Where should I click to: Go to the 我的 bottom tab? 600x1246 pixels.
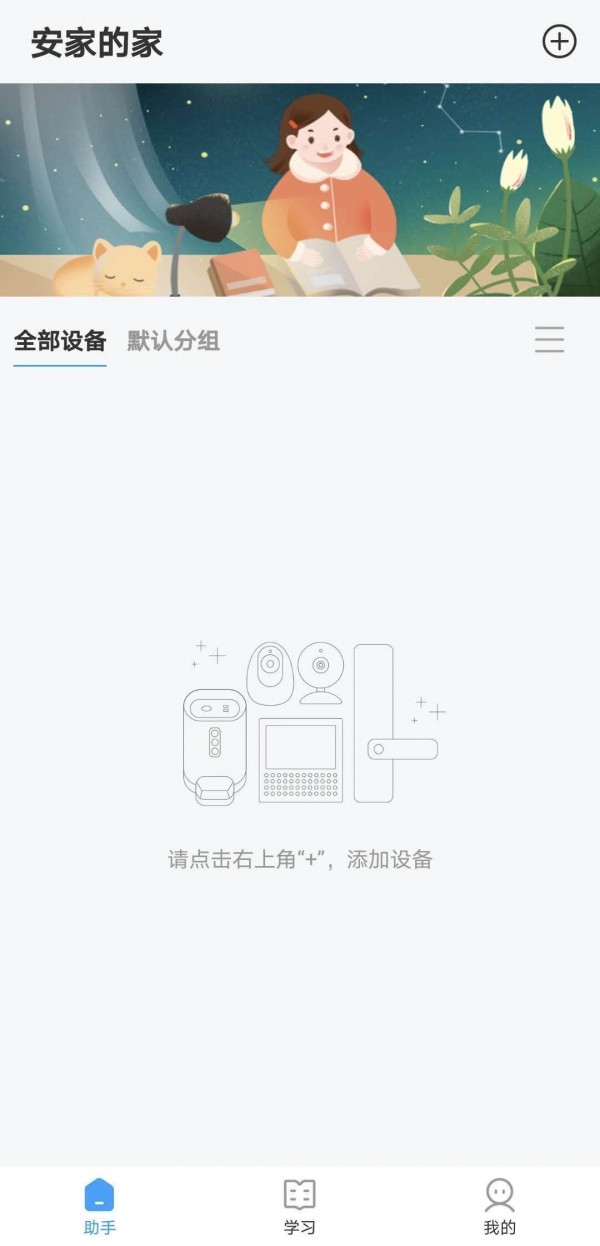(x=499, y=1205)
